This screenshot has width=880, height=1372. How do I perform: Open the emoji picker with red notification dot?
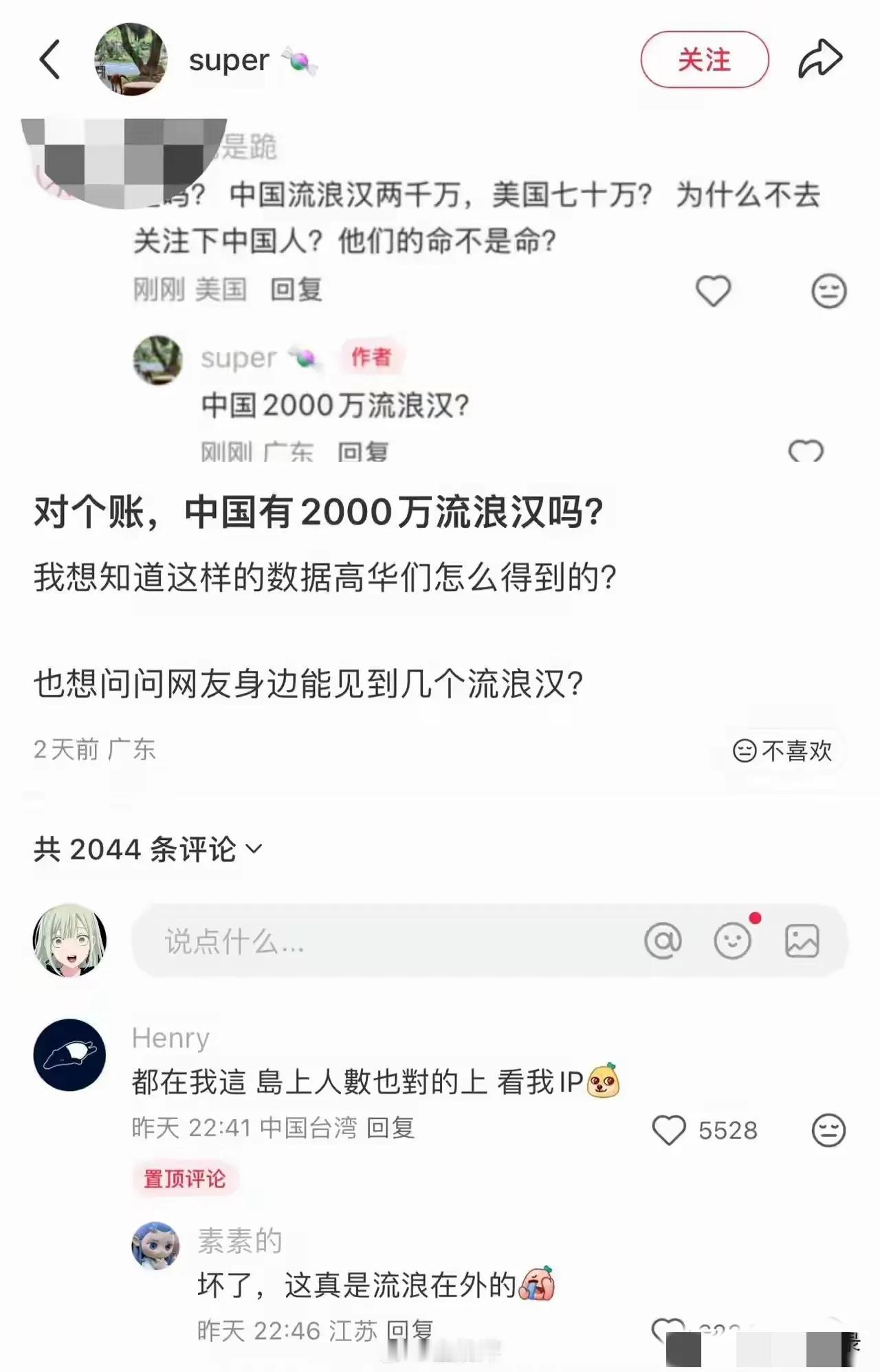point(732,940)
